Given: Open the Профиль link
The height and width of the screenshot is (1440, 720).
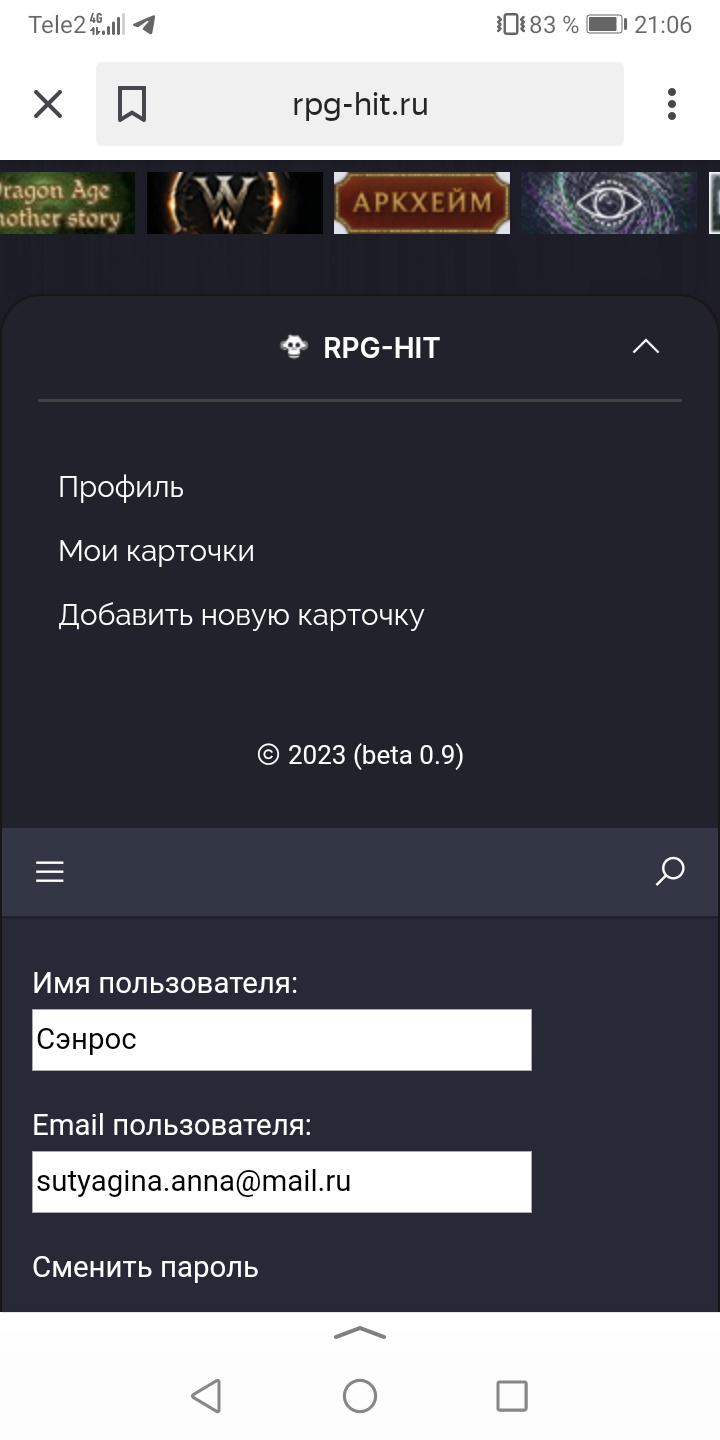Looking at the screenshot, I should coord(121,487).
